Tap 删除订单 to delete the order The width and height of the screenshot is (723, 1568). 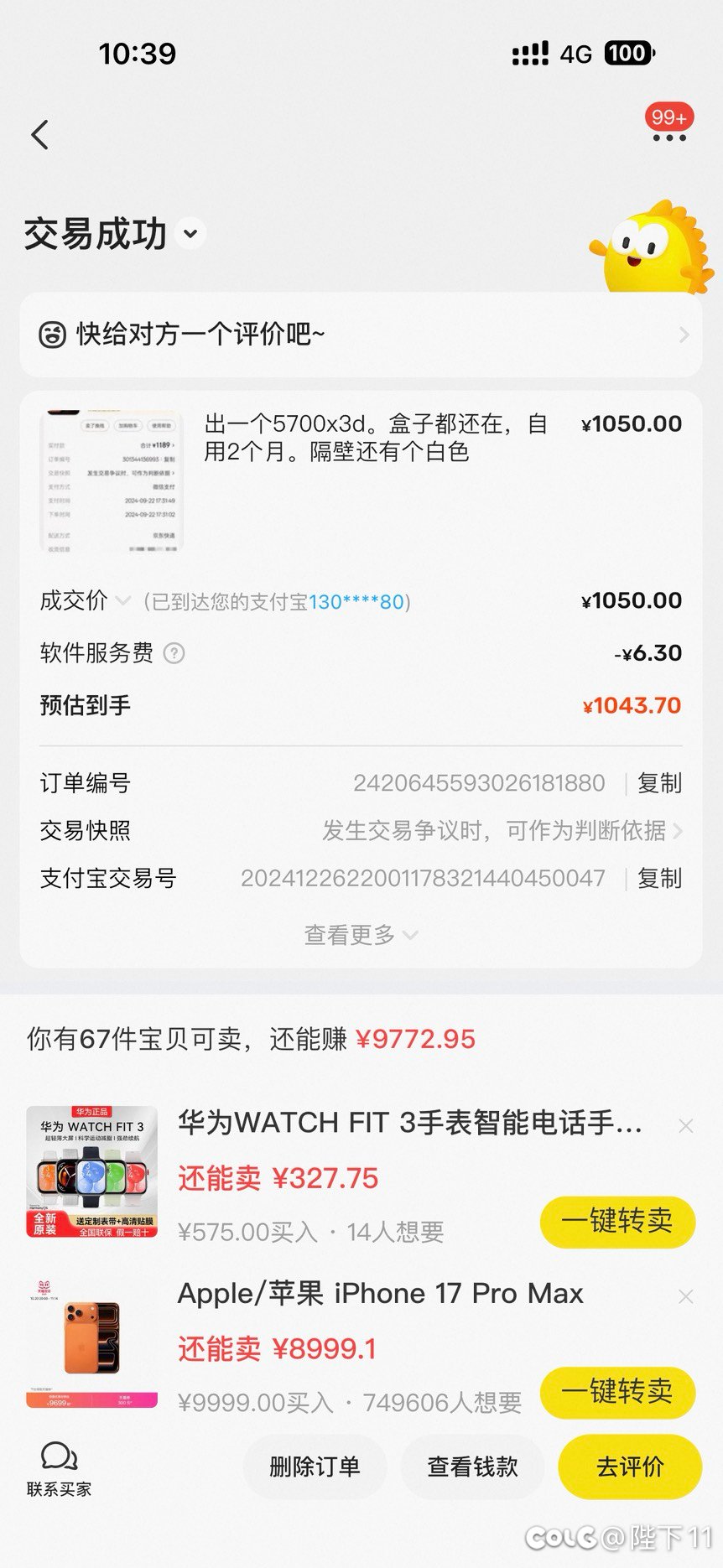pyautogui.click(x=315, y=1467)
